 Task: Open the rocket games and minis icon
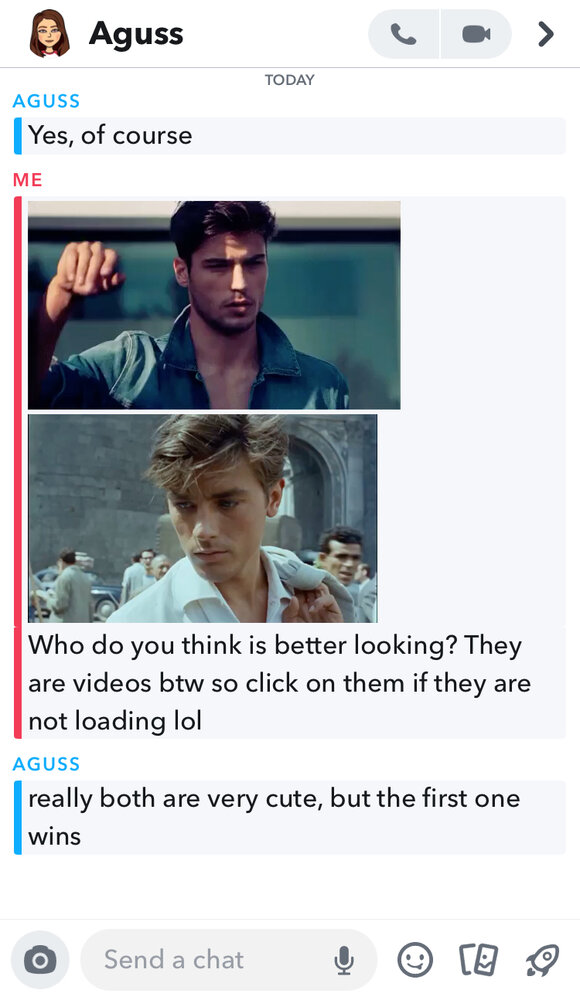[542, 960]
